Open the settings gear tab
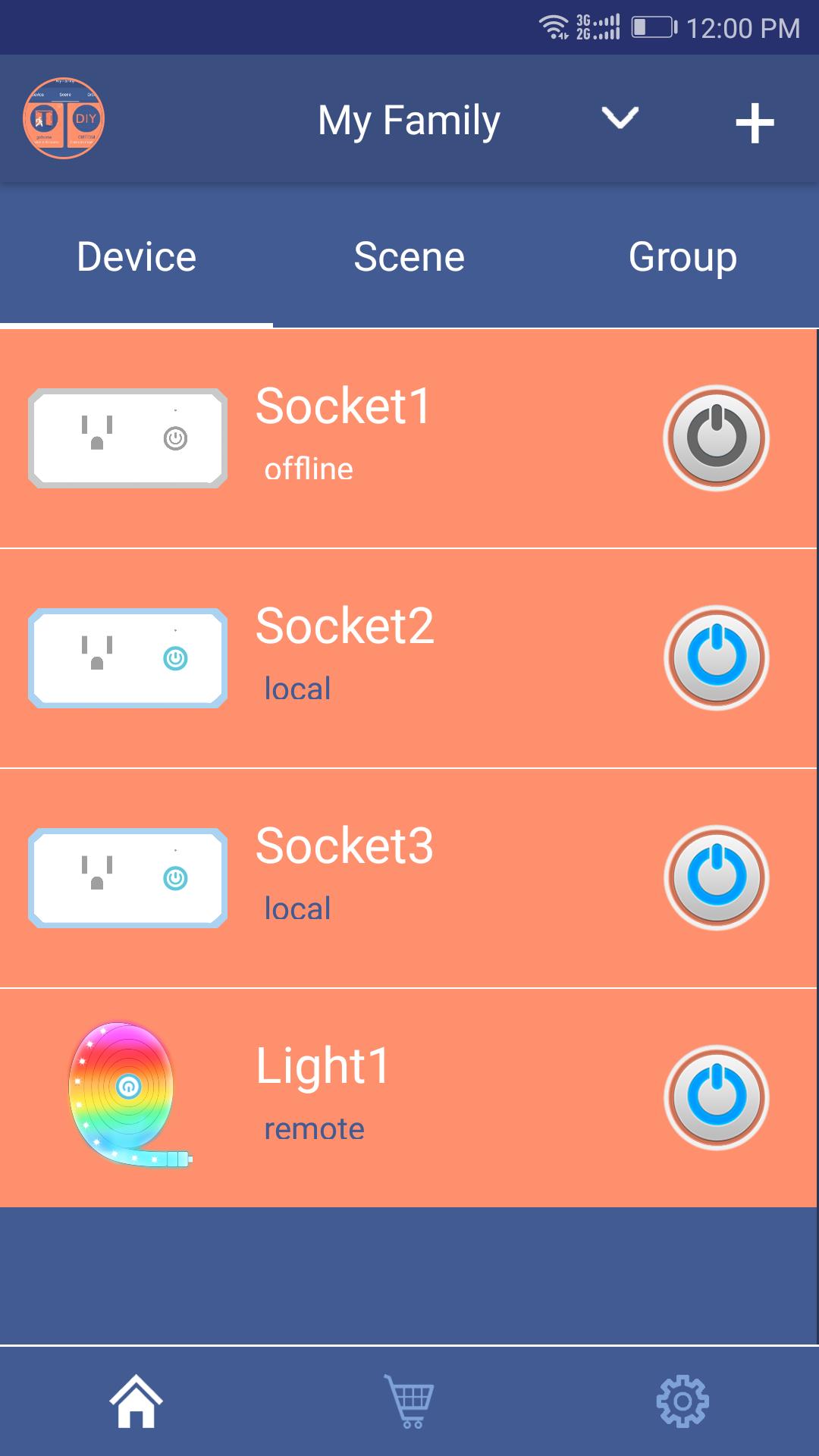 coord(682,1401)
